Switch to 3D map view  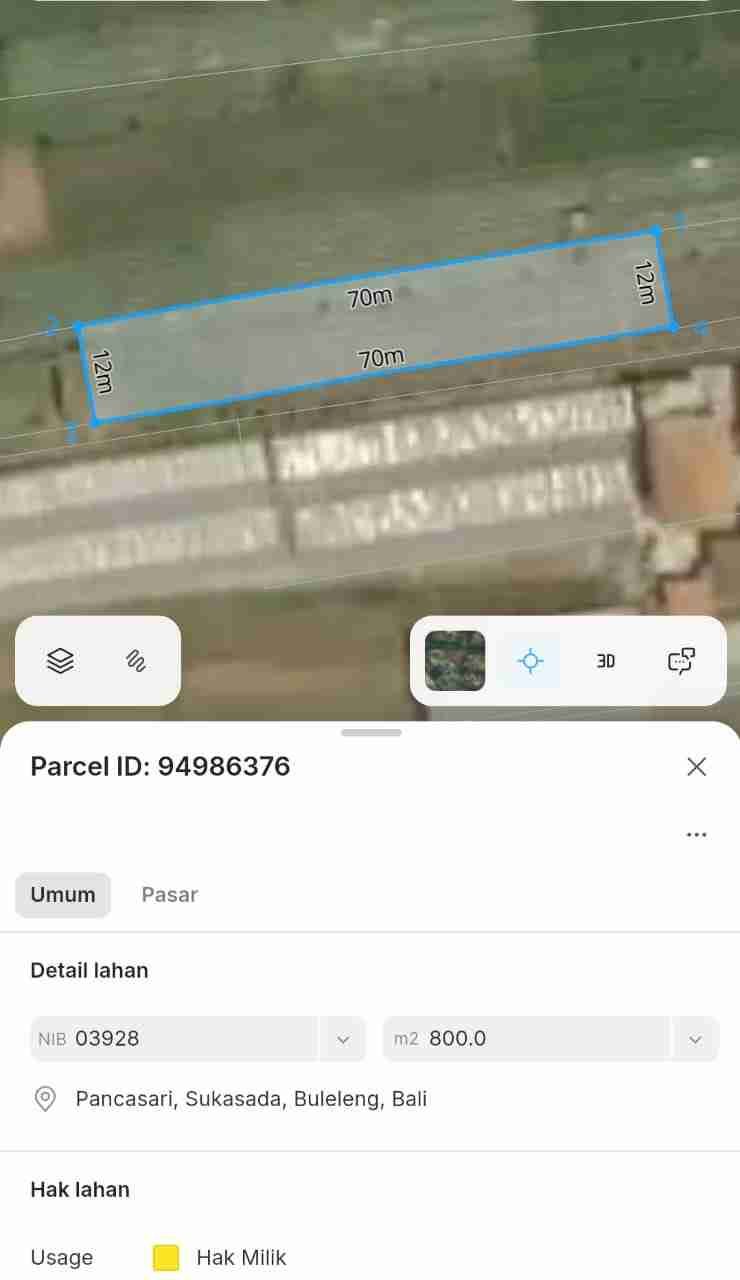[x=605, y=661]
